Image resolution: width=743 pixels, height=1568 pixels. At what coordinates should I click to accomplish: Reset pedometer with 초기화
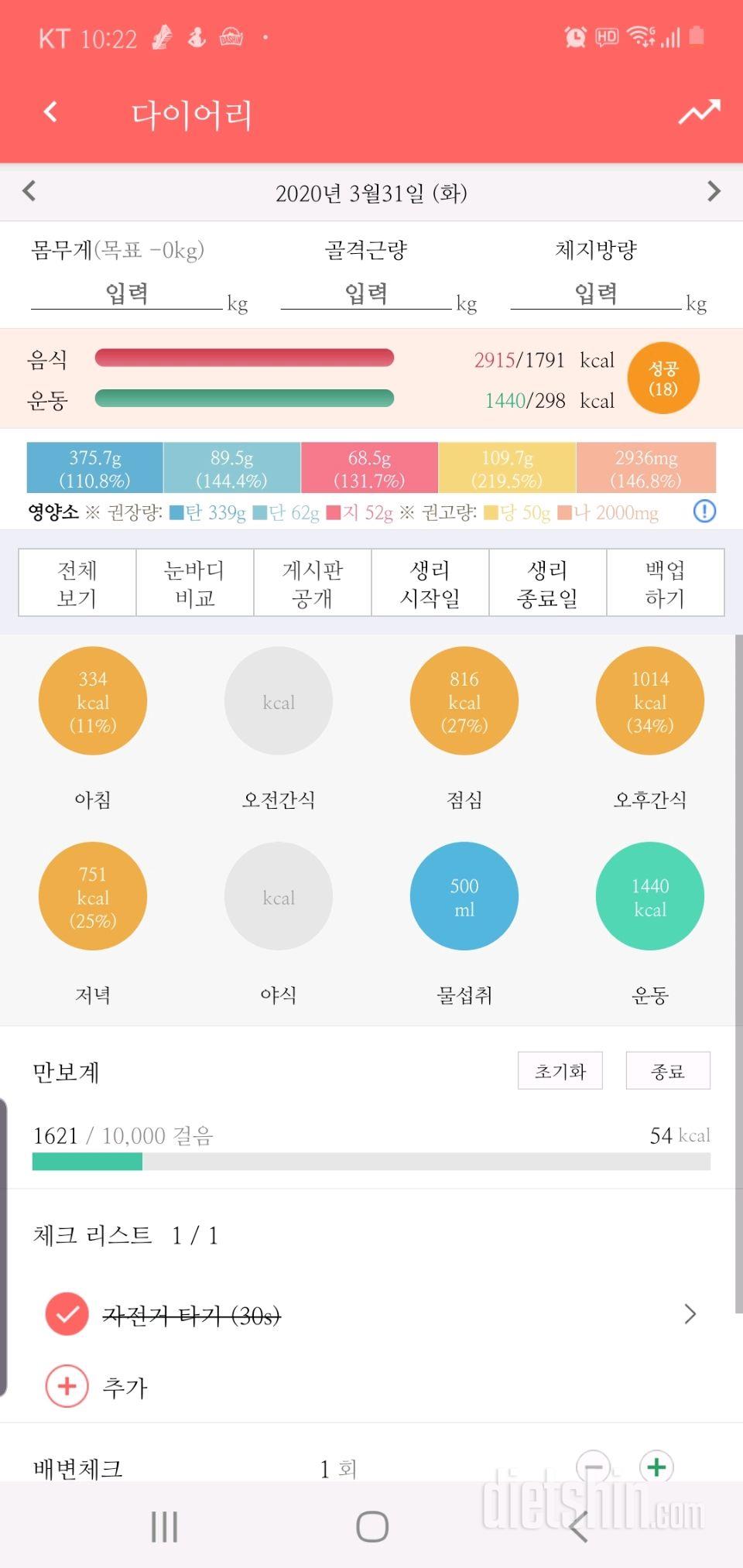(x=560, y=1071)
